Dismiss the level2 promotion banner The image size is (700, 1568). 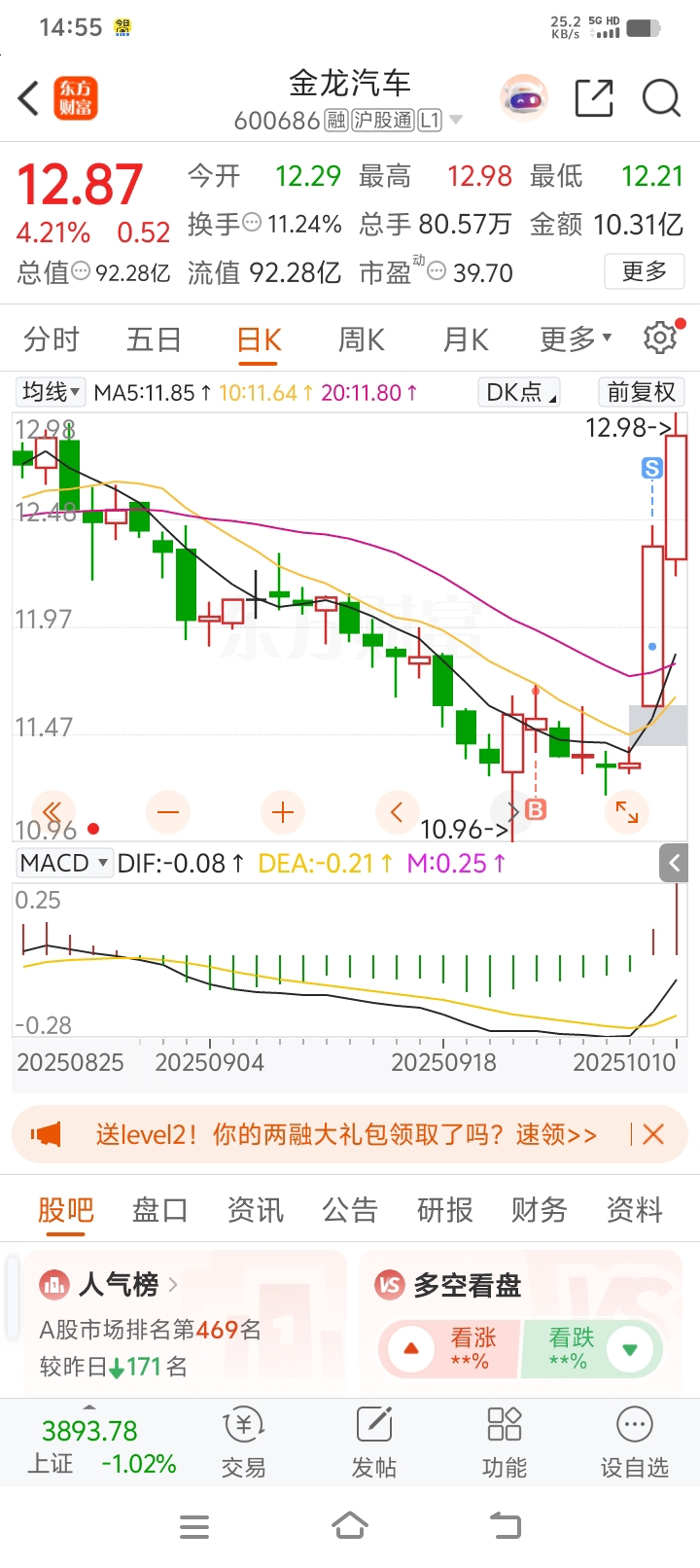click(653, 1134)
